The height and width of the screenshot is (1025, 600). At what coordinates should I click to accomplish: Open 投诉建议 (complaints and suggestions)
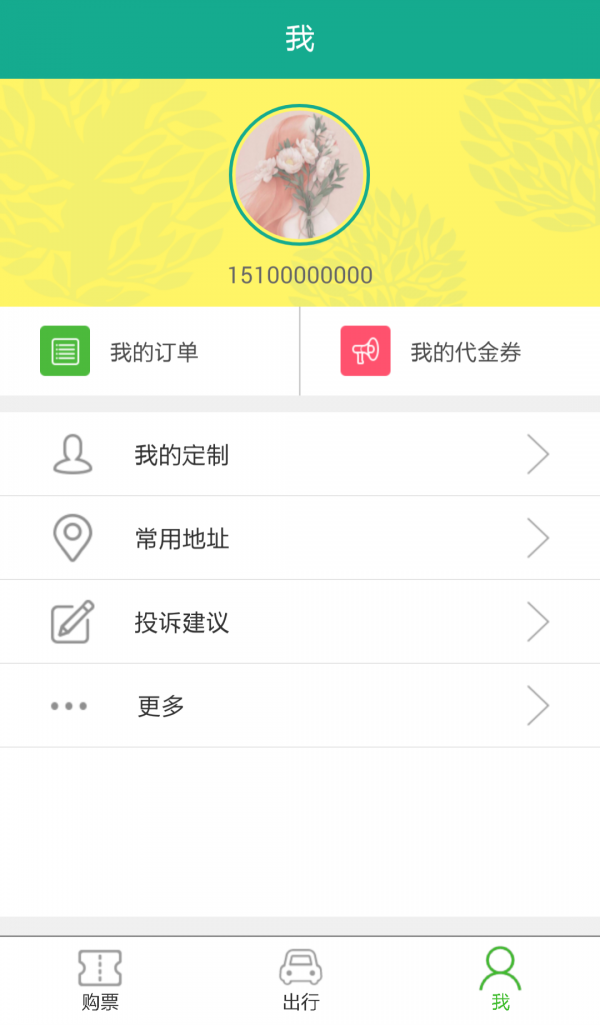[300, 623]
